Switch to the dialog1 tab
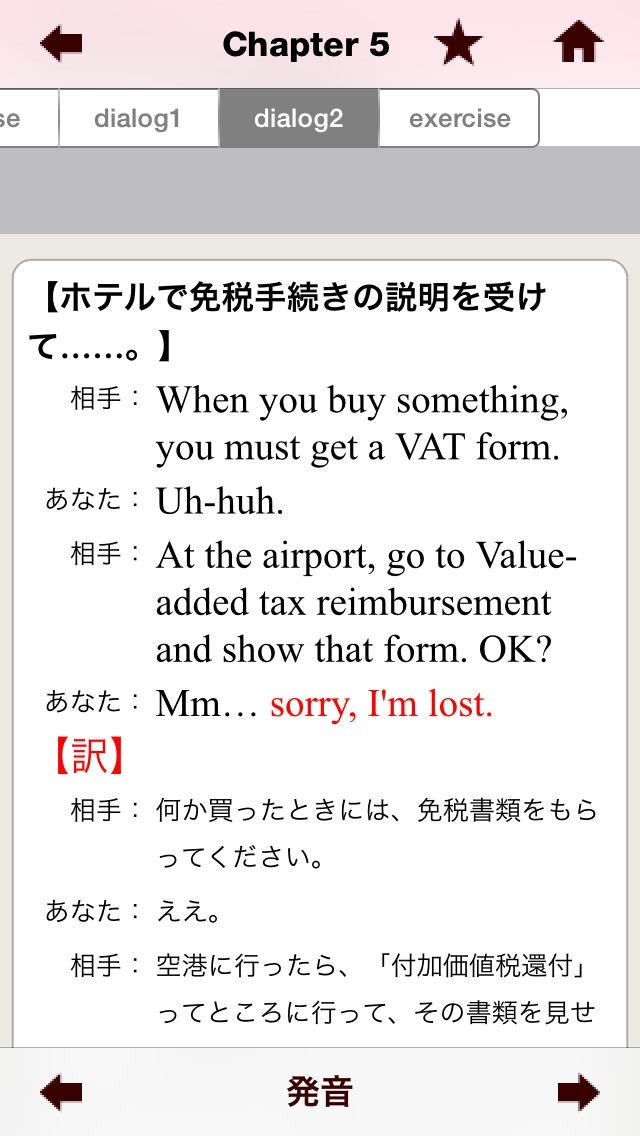 click(138, 118)
